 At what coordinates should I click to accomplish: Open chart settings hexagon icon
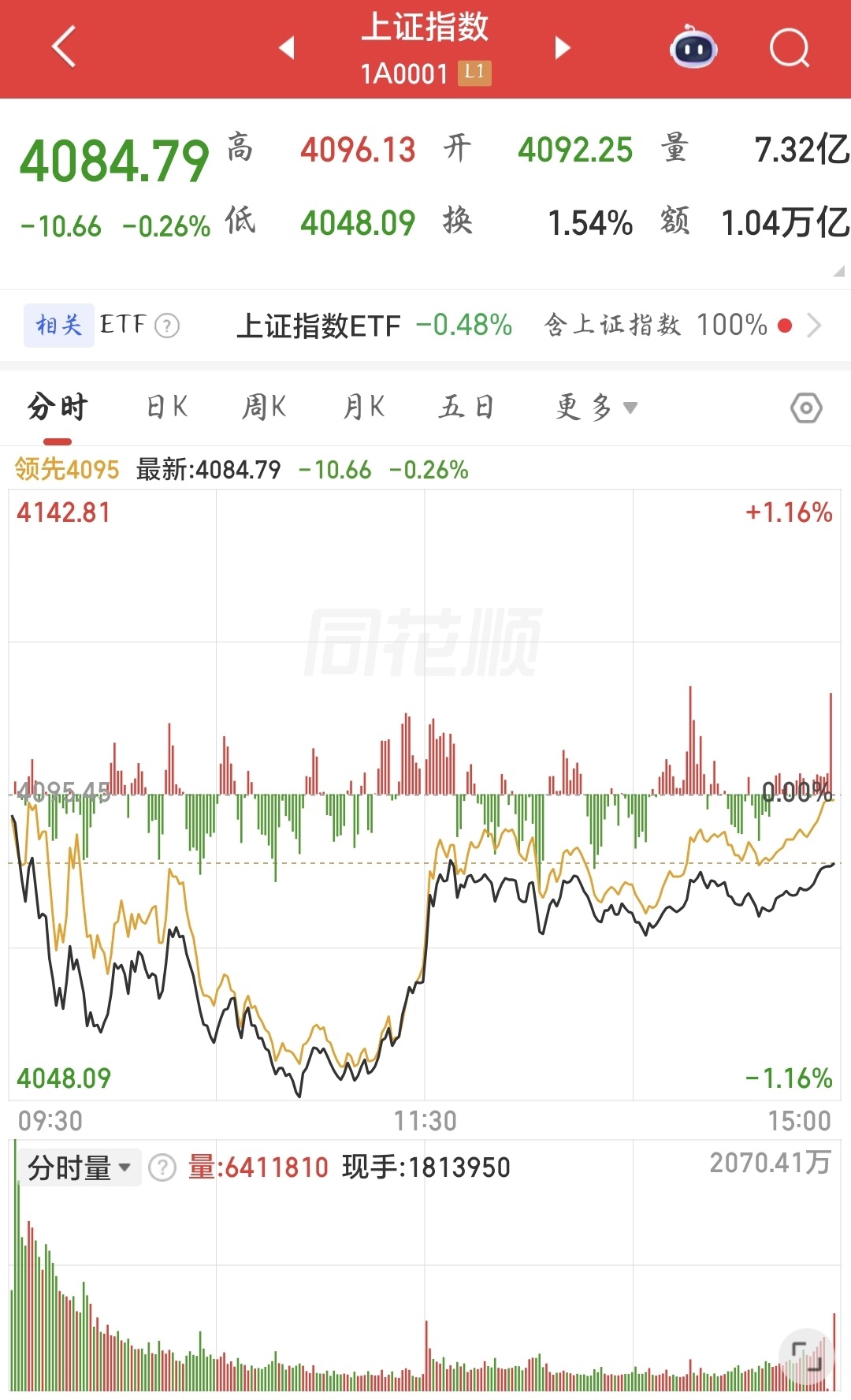click(x=806, y=408)
